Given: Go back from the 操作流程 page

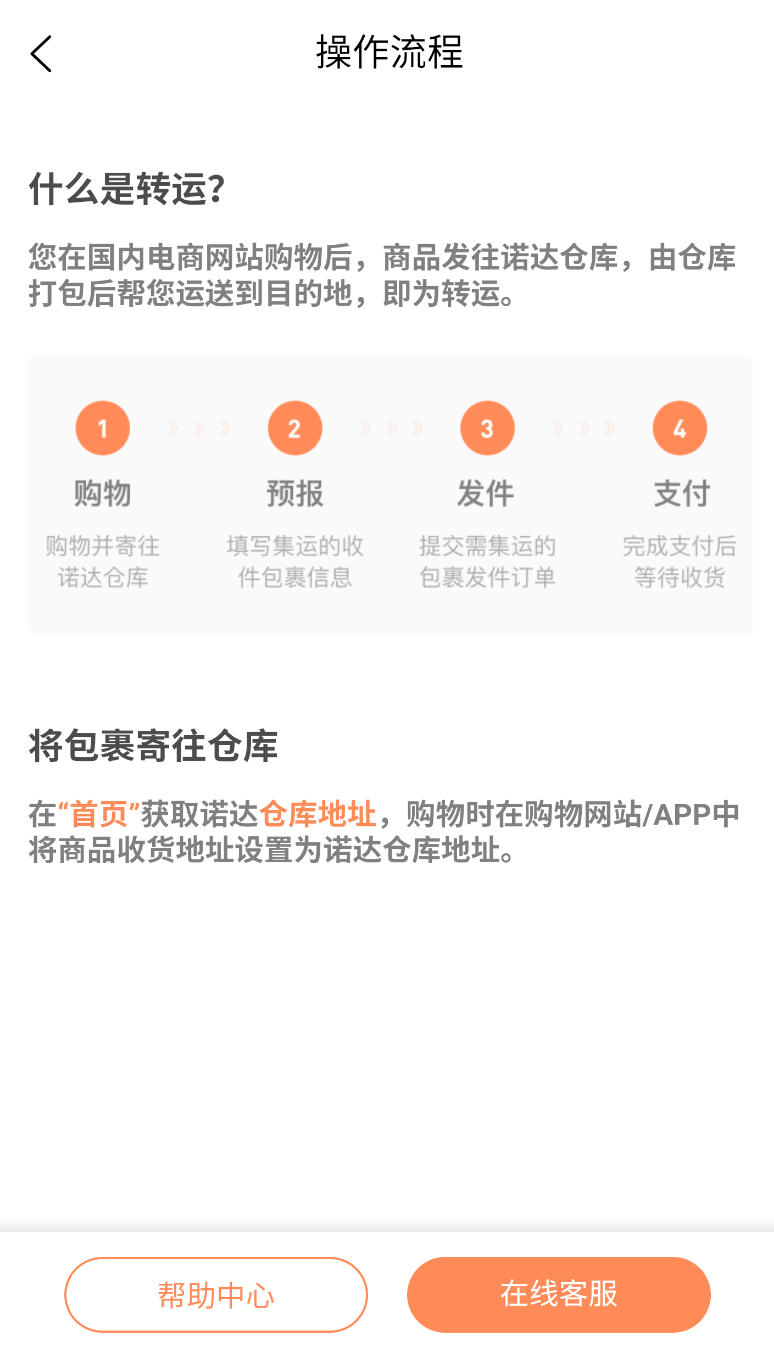Looking at the screenshot, I should (x=41, y=54).
